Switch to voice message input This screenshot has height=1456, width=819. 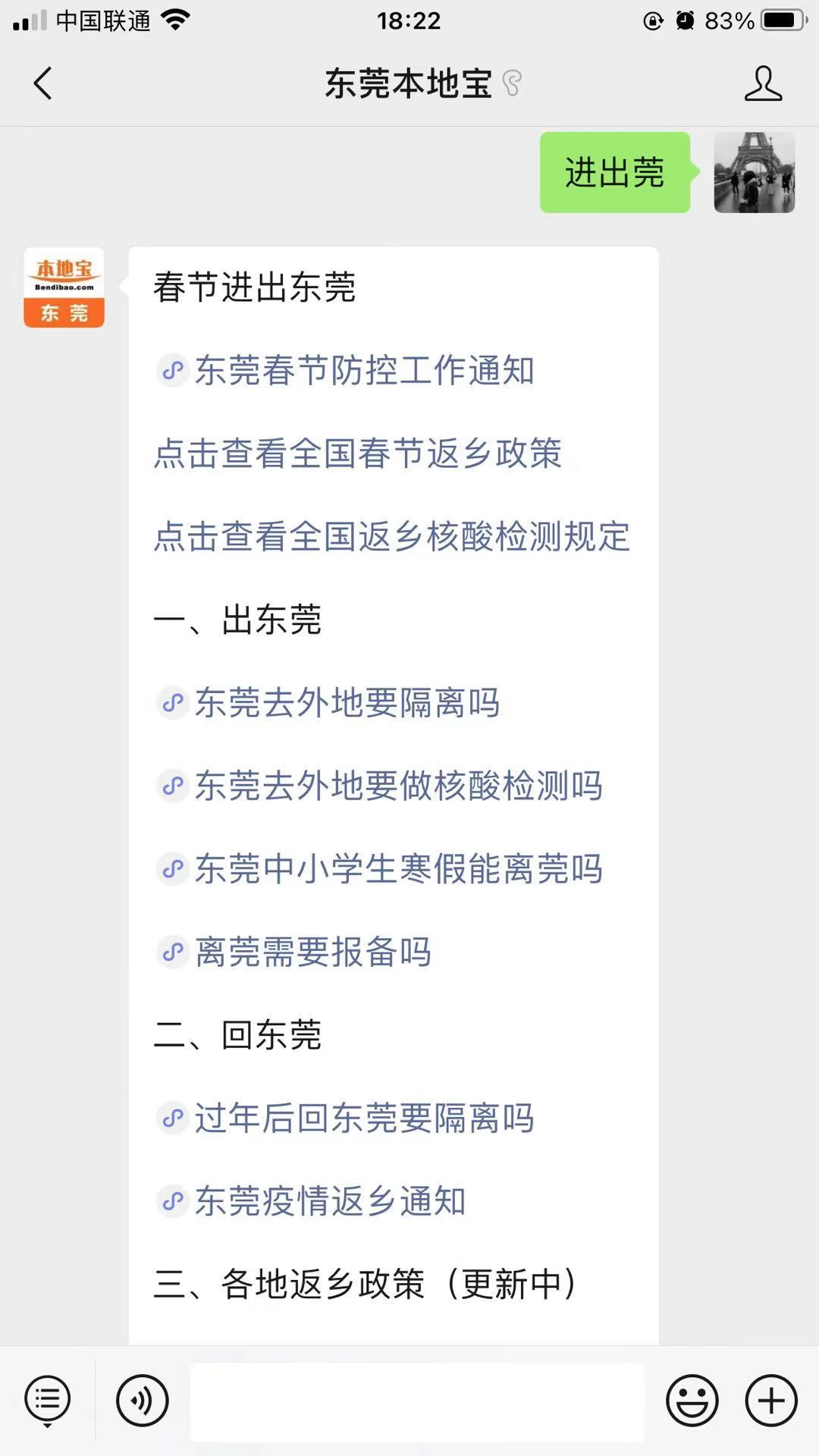(142, 1400)
